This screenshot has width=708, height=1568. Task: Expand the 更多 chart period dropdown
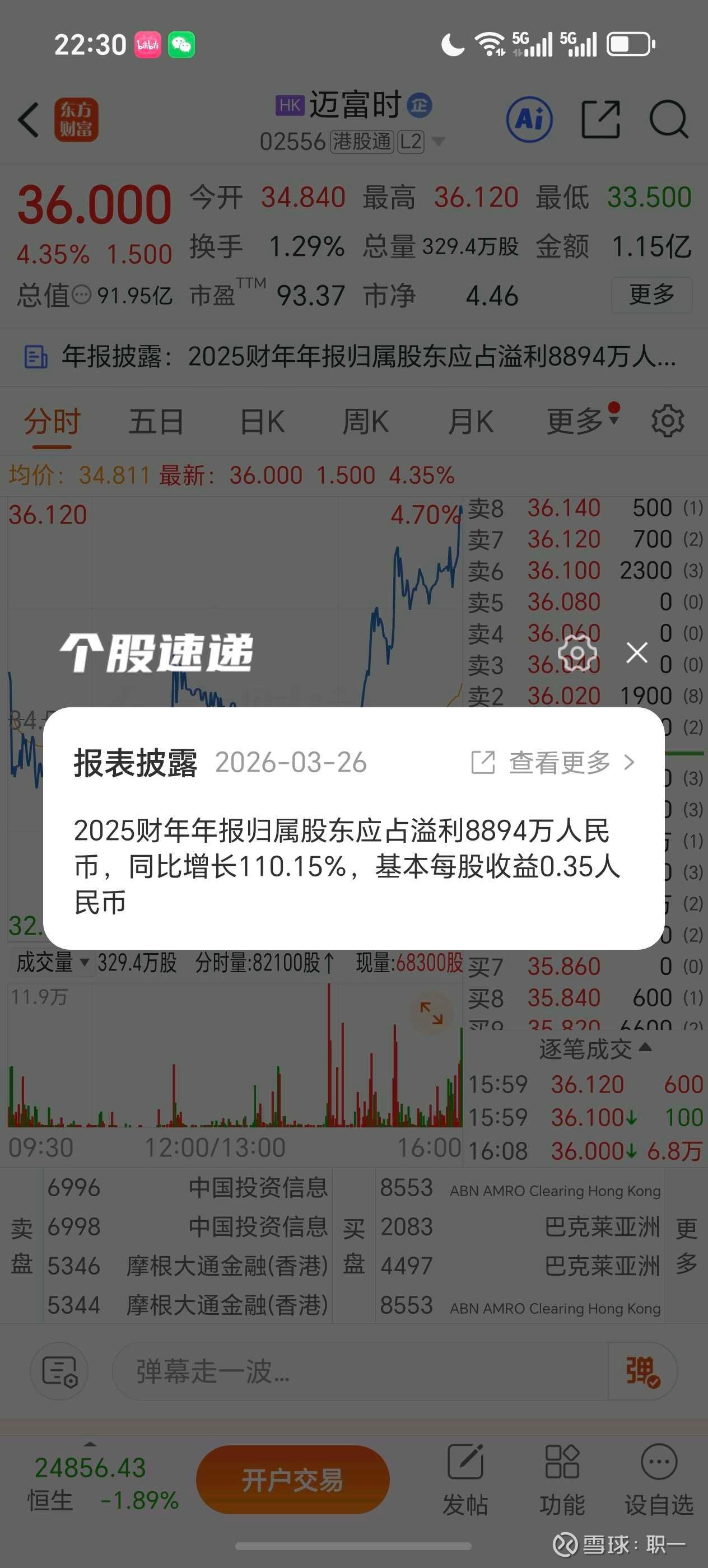point(583,421)
